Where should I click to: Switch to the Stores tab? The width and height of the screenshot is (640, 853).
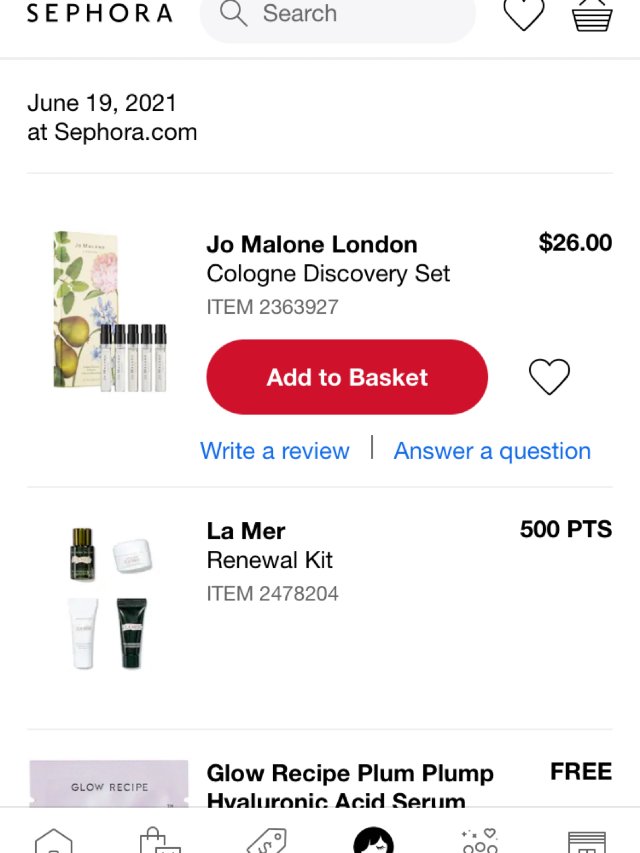tap(587, 840)
